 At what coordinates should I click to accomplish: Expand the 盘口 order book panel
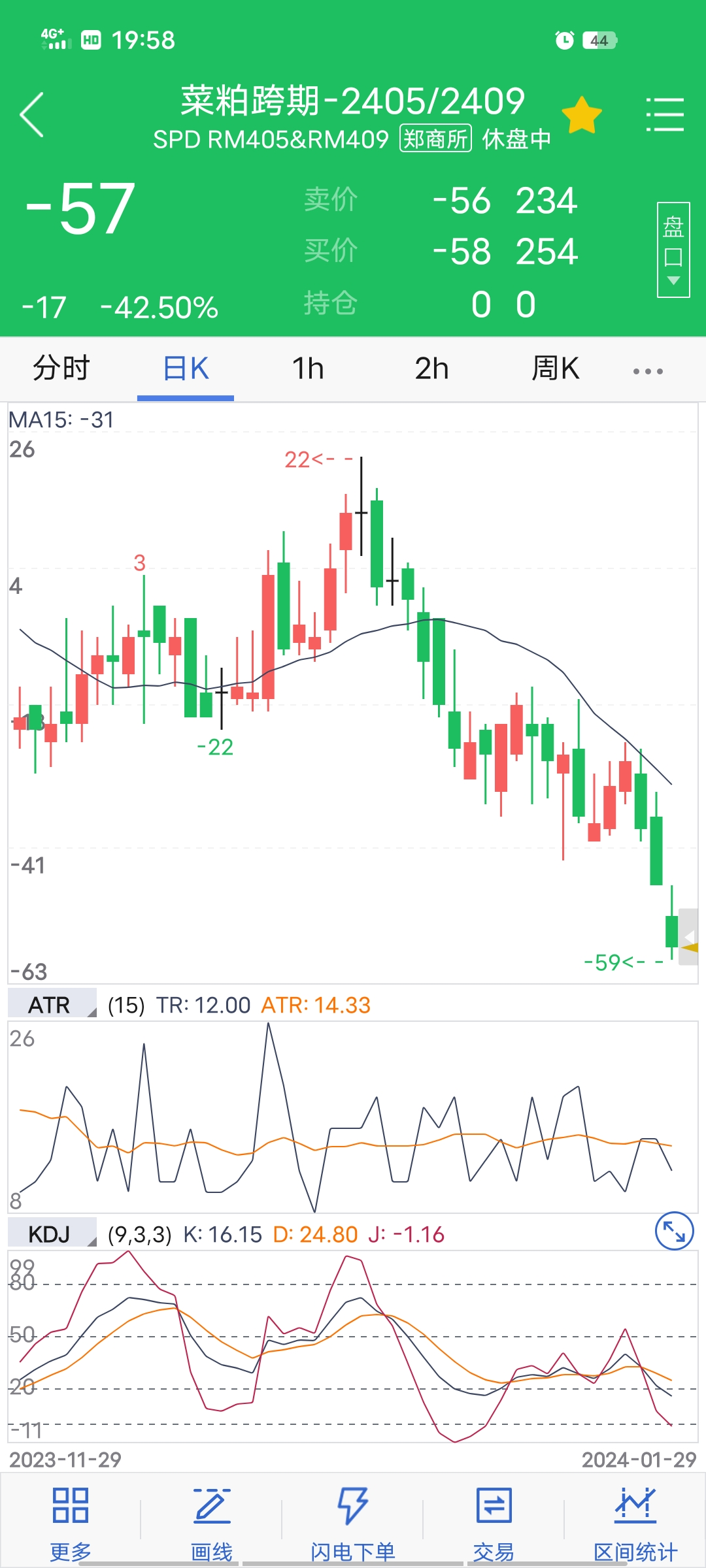point(673,250)
